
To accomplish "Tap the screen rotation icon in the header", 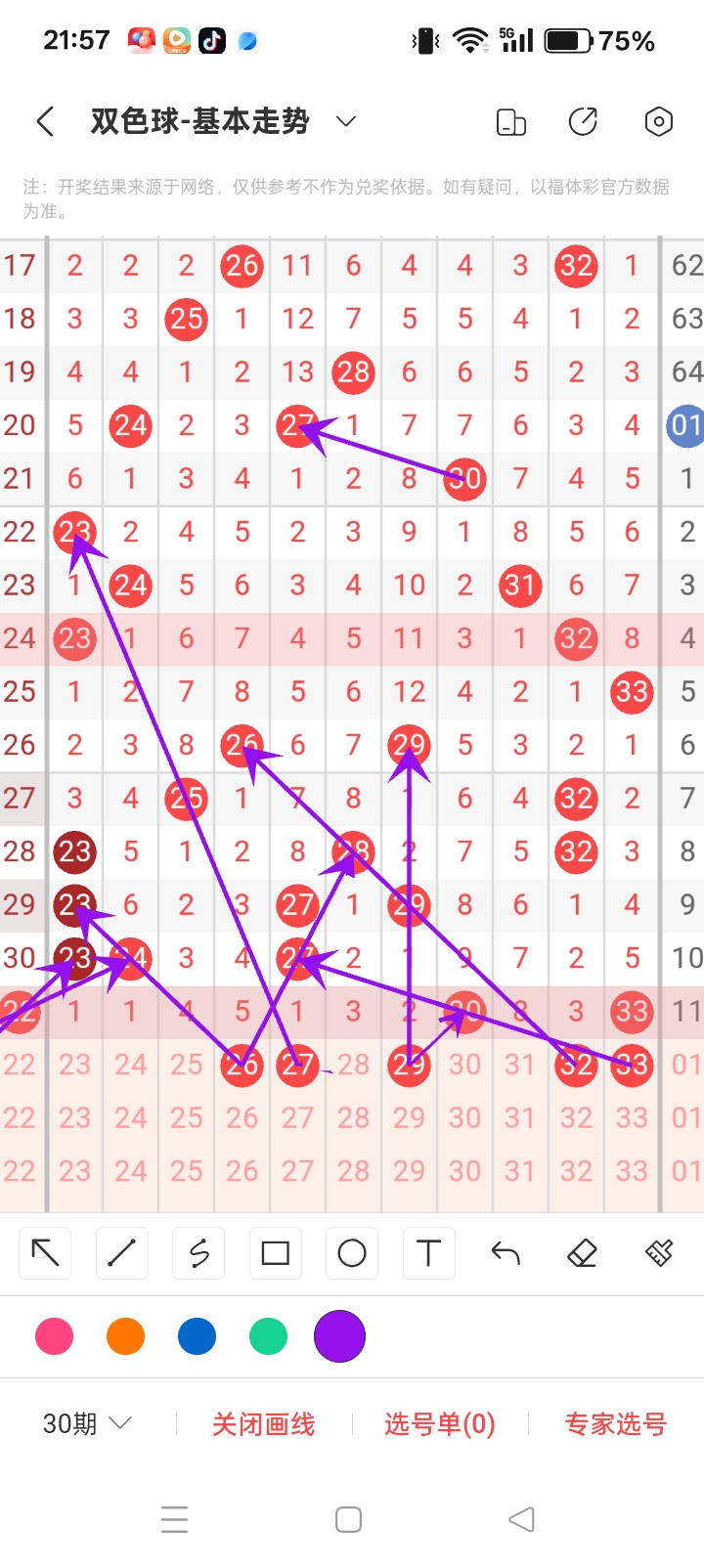I will pyautogui.click(x=511, y=122).
